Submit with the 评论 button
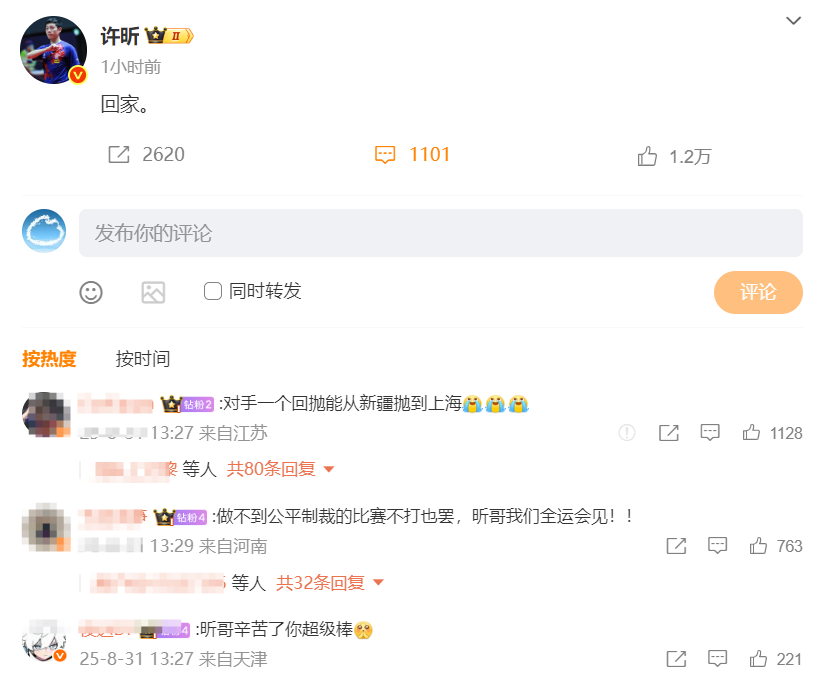Image resolution: width=827 pixels, height=680 pixels. [757, 292]
